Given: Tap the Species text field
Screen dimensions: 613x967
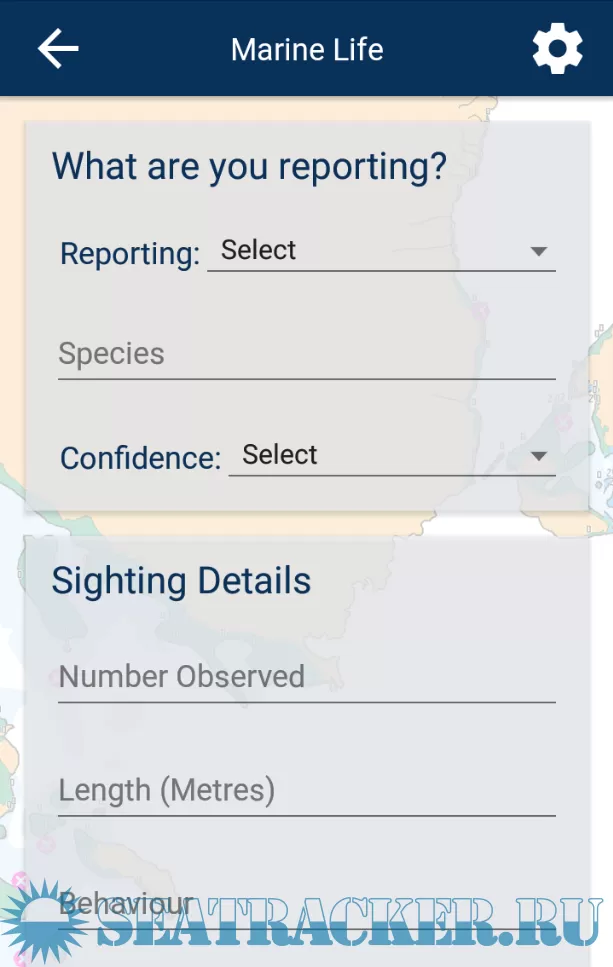Looking at the screenshot, I should click(x=306, y=354).
